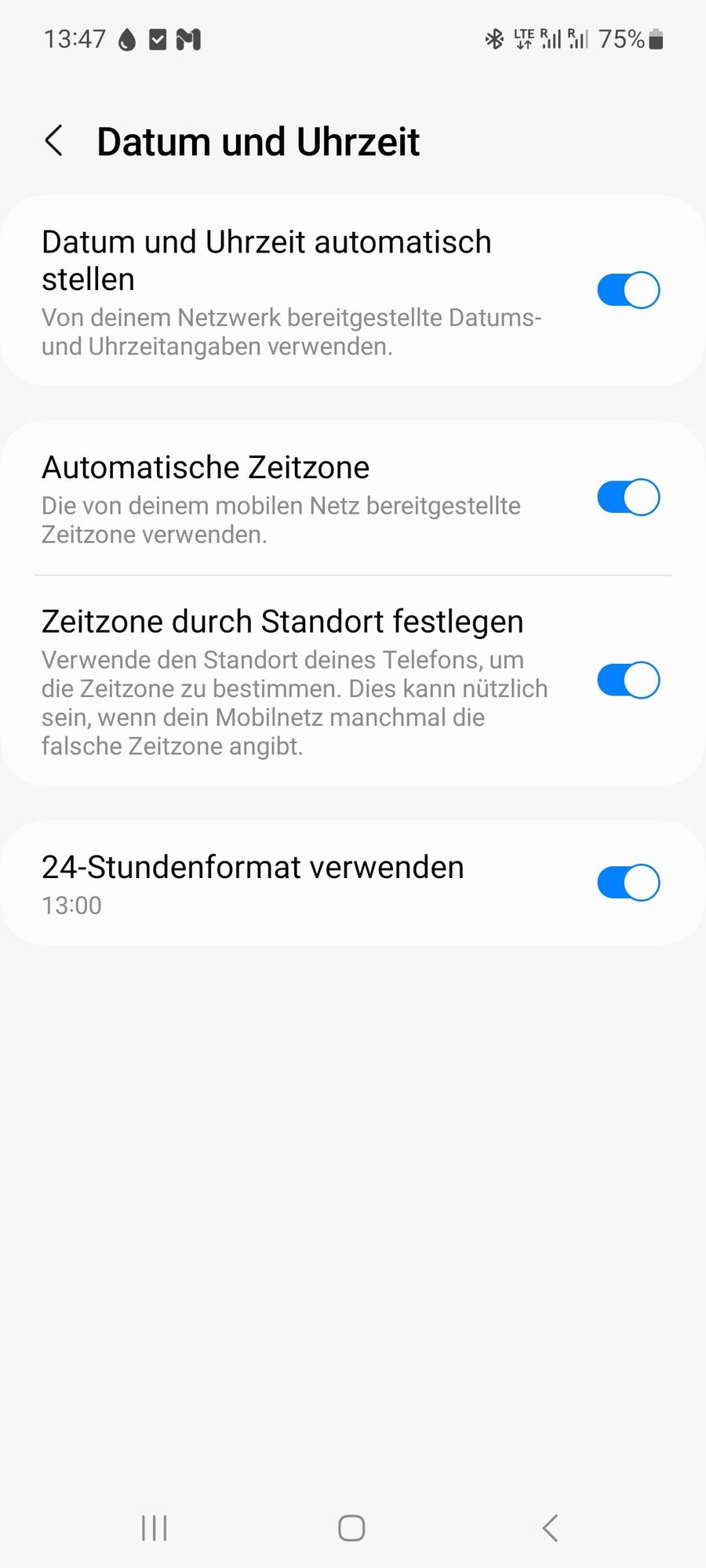This screenshot has height=1568, width=706.
Task: Go back from Datum und Uhrzeit
Action: [x=53, y=141]
